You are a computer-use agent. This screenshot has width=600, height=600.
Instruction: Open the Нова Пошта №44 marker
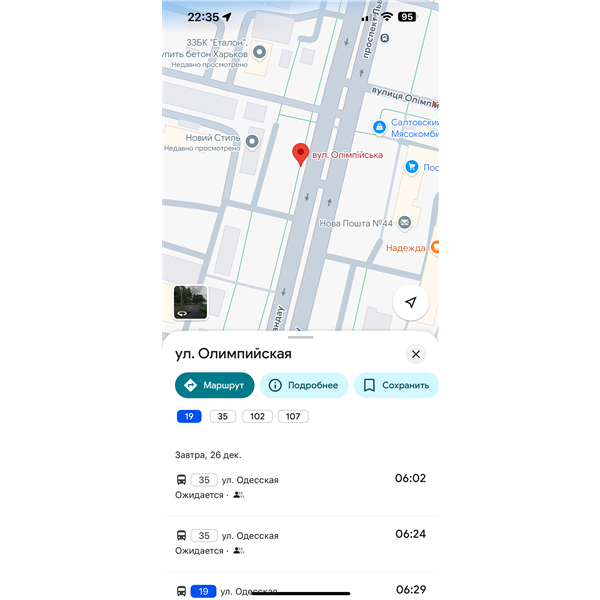point(404,222)
